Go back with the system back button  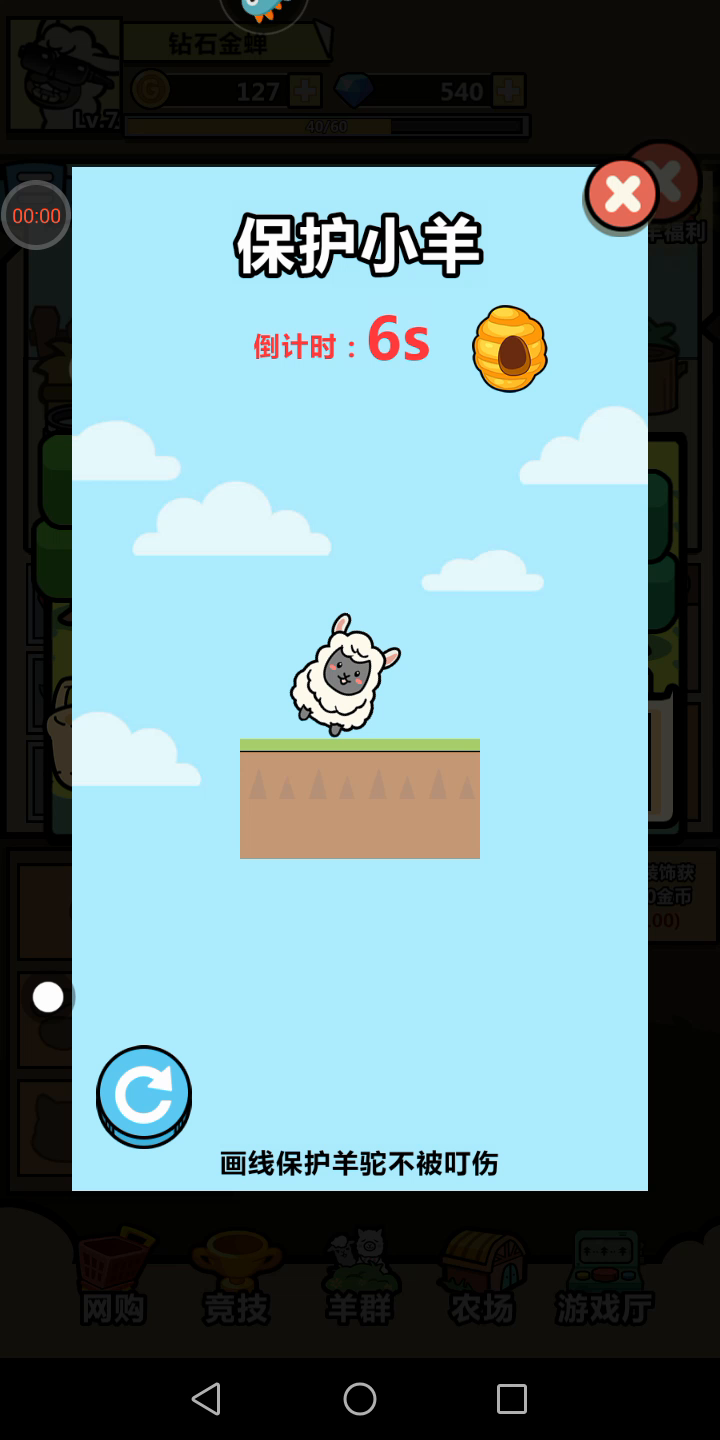[206, 1398]
